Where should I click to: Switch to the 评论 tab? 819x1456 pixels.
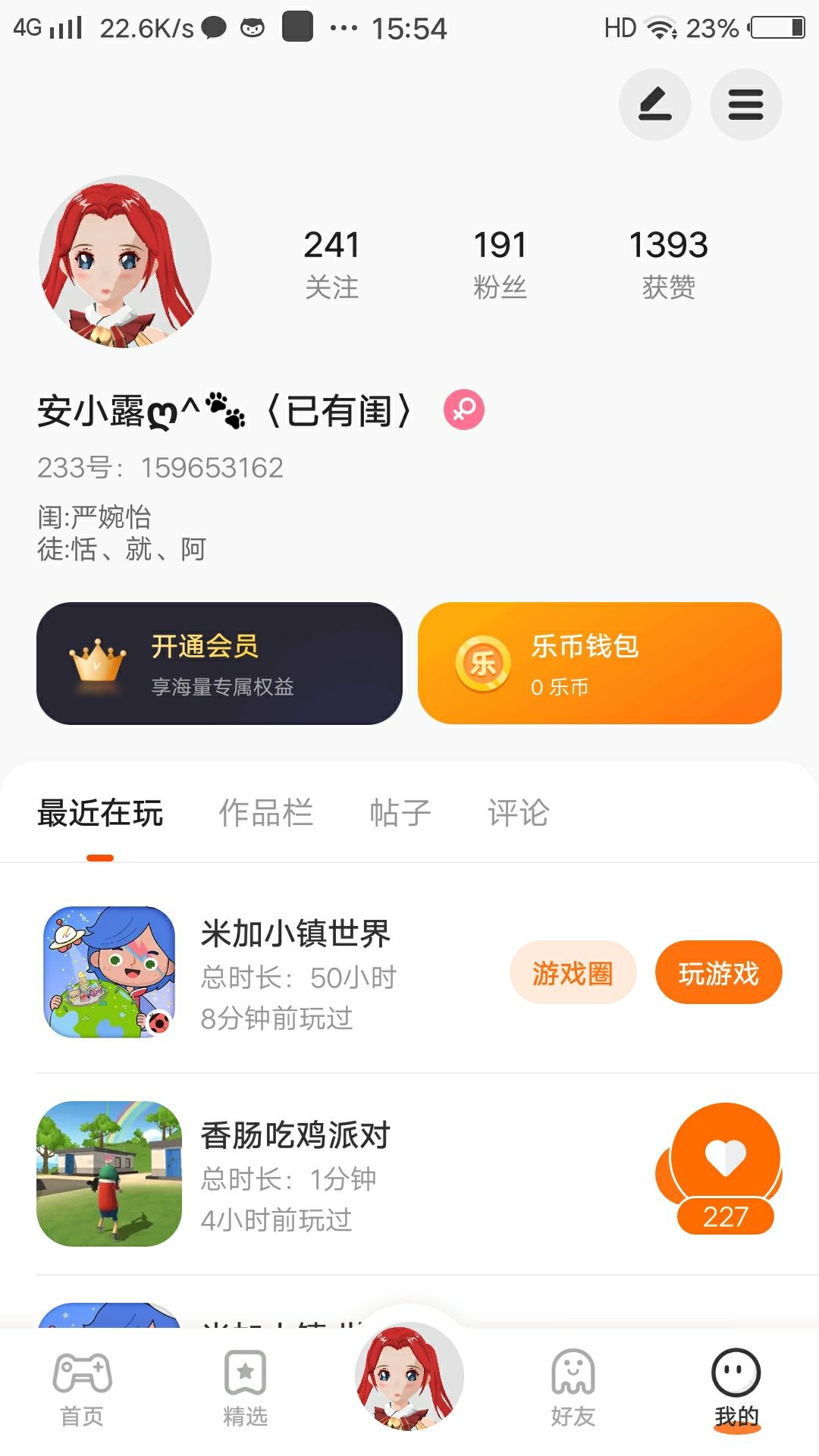pos(518,814)
